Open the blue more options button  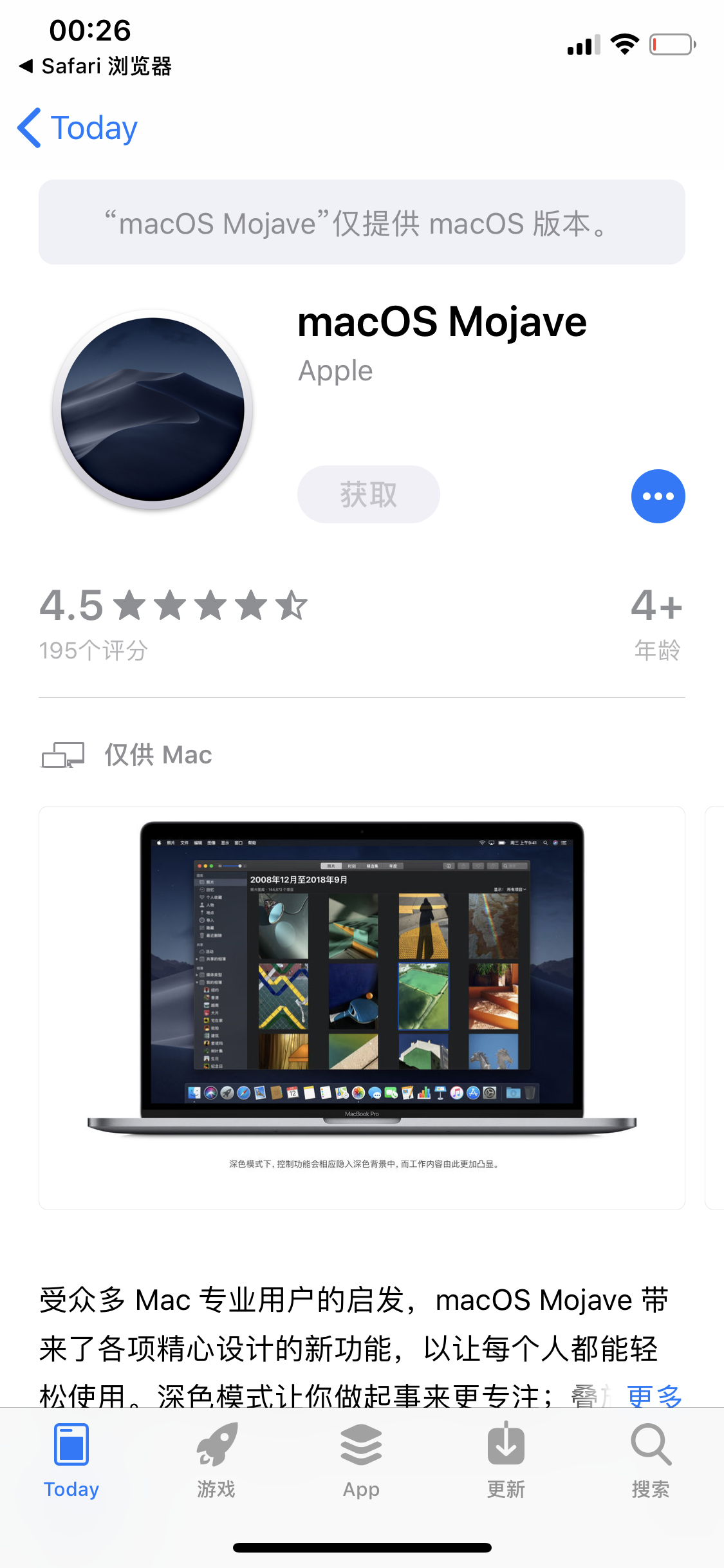tap(658, 496)
